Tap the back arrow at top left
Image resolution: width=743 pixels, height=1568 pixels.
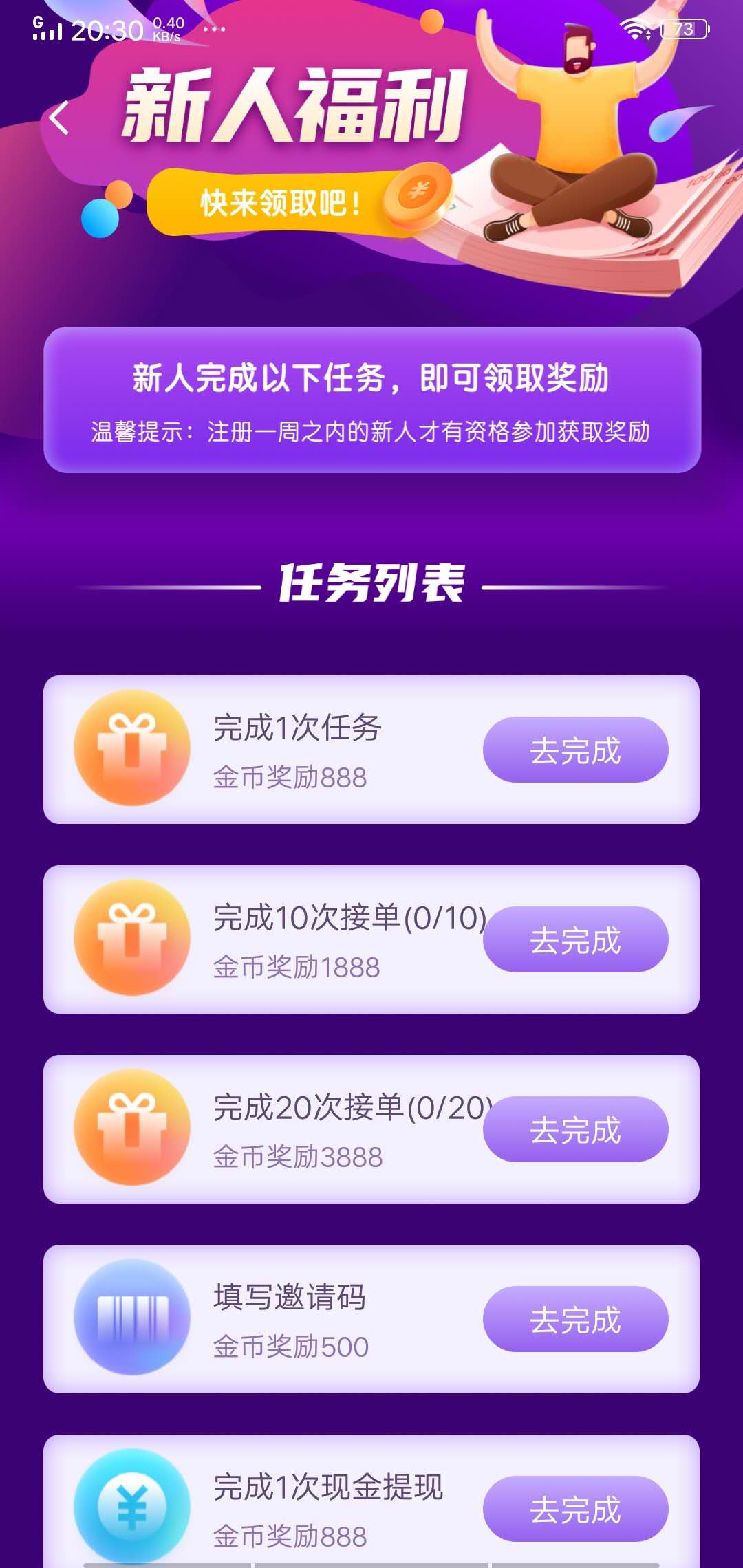58,117
